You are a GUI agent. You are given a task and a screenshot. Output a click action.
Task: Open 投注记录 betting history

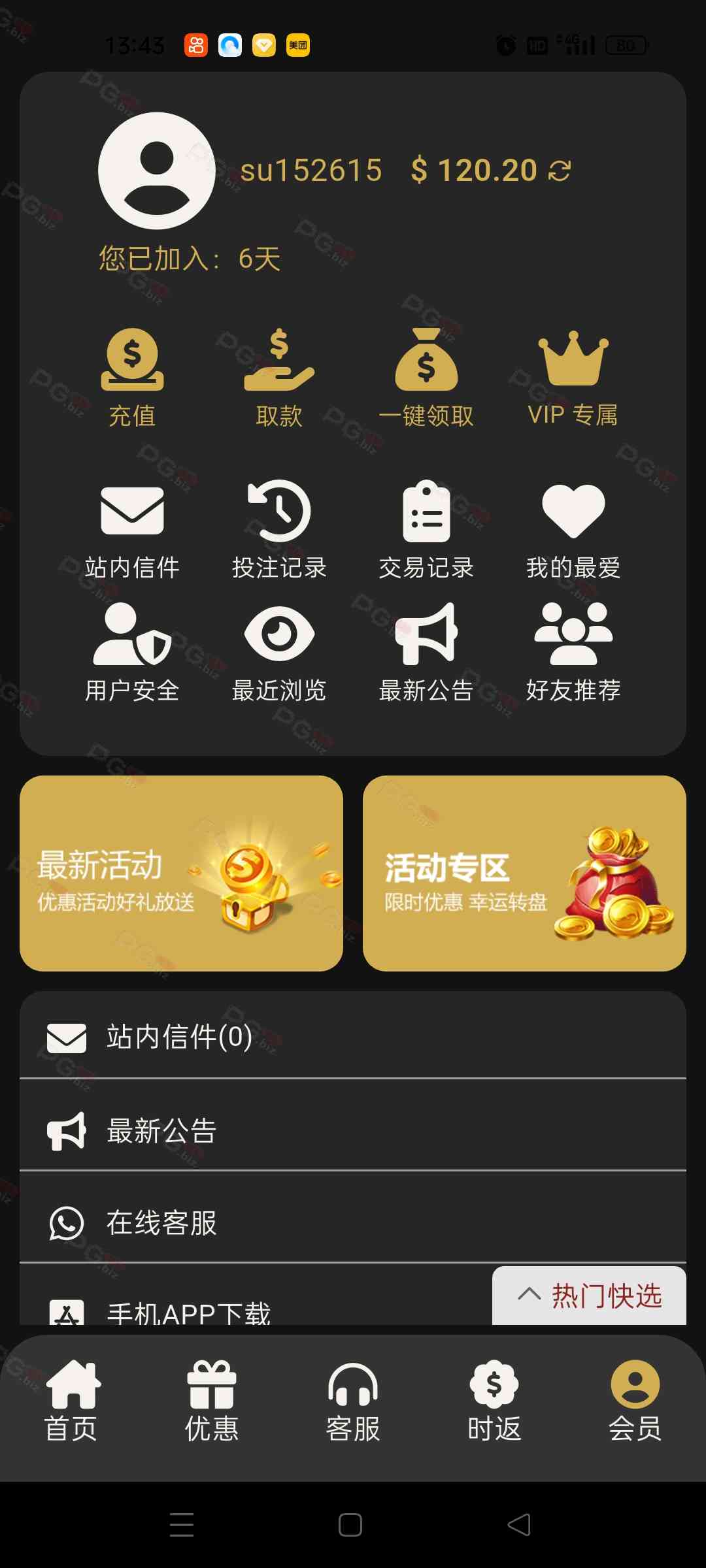[279, 529]
